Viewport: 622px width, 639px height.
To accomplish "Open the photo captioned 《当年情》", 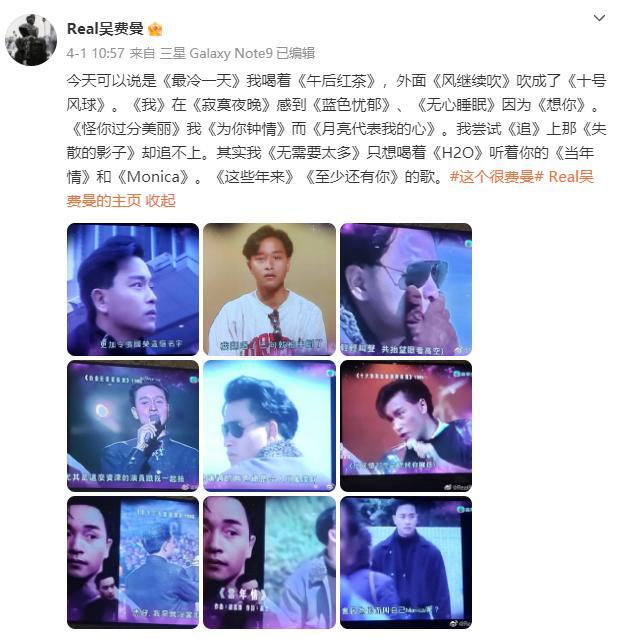I will (x=269, y=562).
